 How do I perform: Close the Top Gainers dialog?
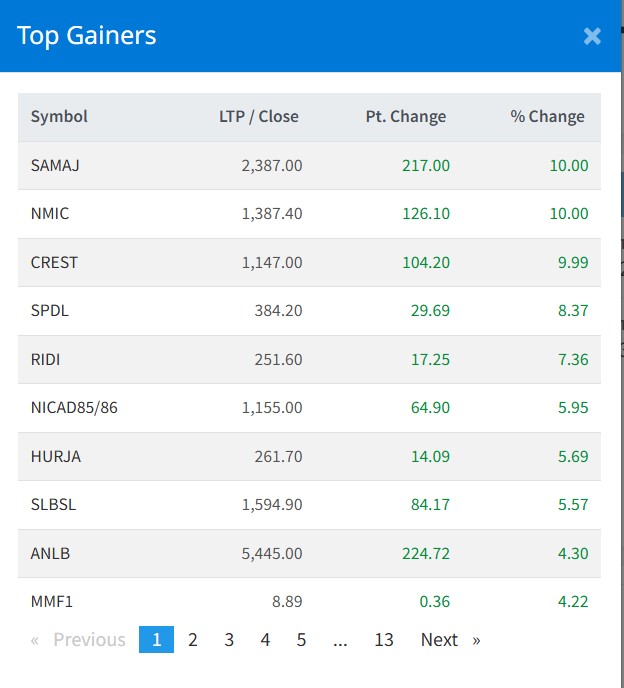pyautogui.click(x=592, y=36)
